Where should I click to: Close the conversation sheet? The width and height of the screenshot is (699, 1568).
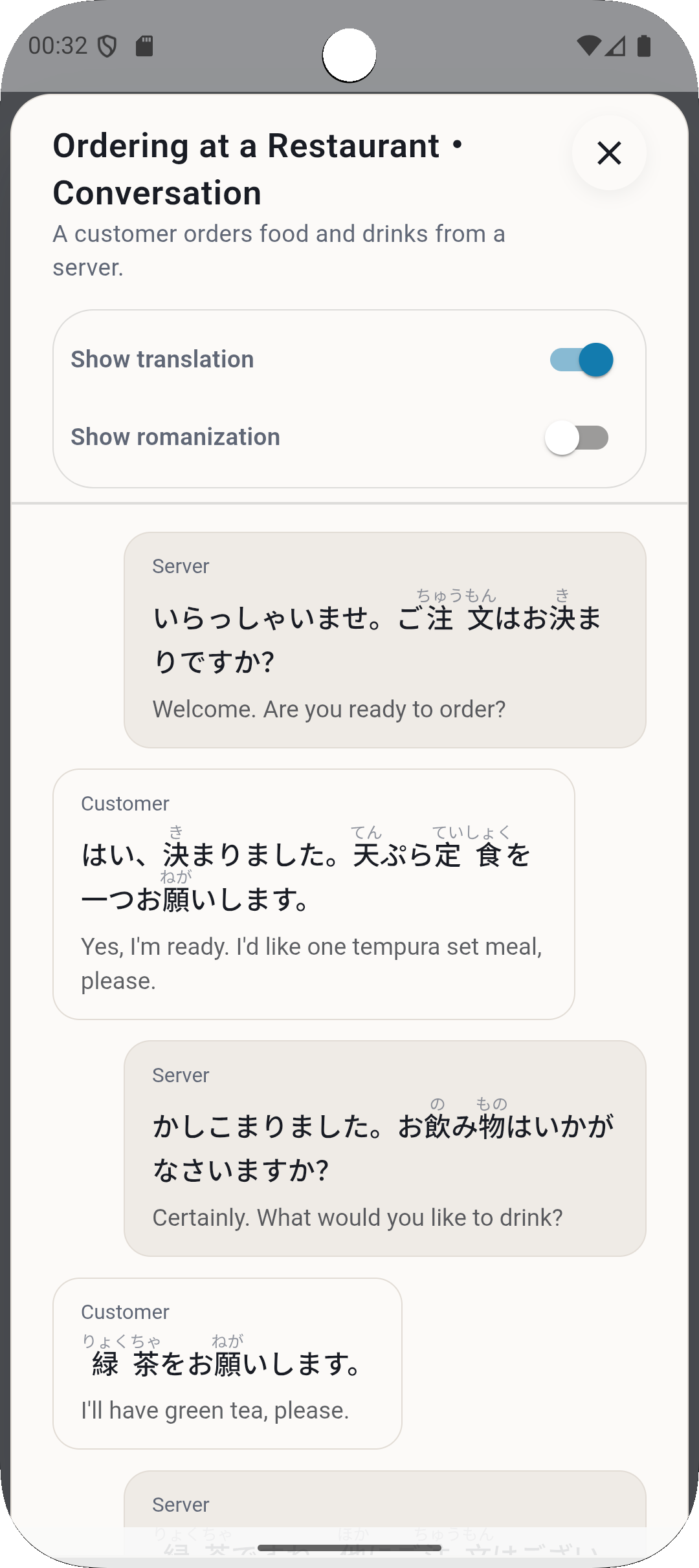tap(608, 153)
